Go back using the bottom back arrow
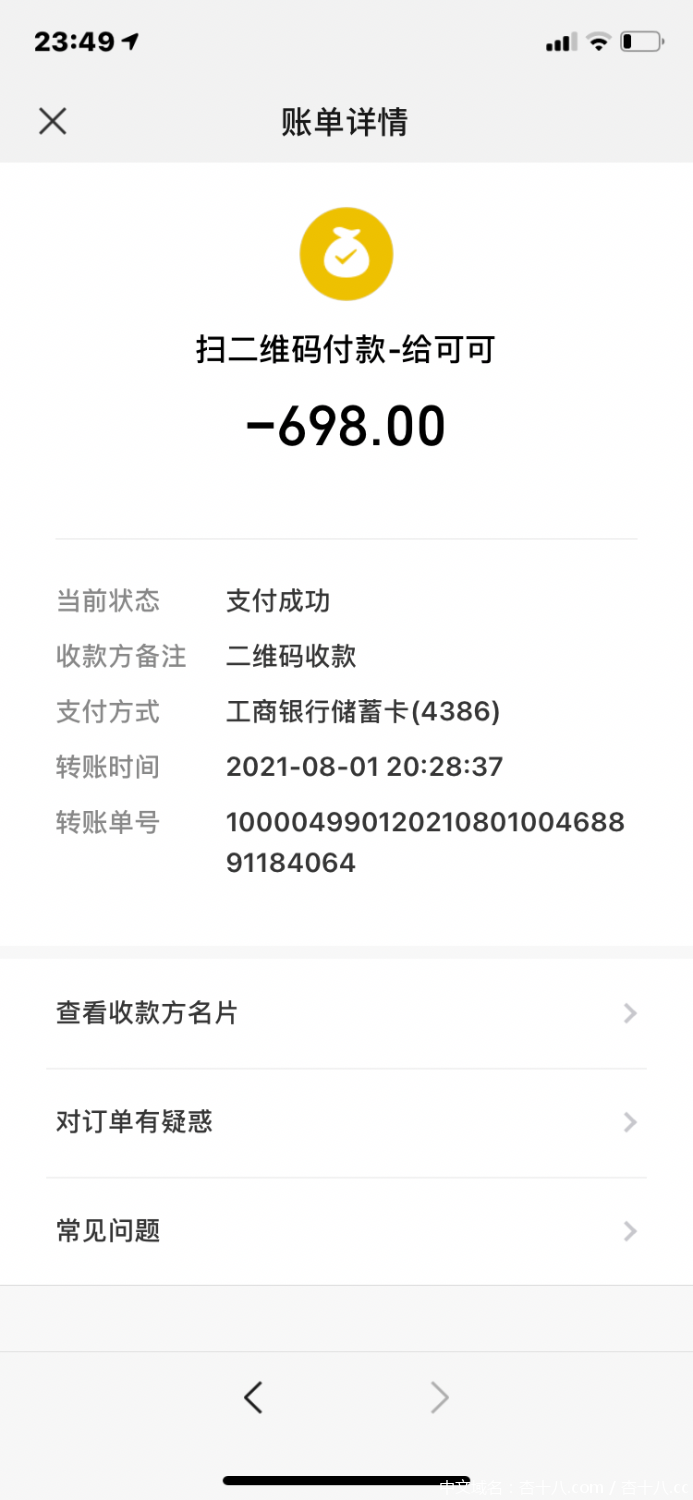This screenshot has width=693, height=1500. 253,1397
